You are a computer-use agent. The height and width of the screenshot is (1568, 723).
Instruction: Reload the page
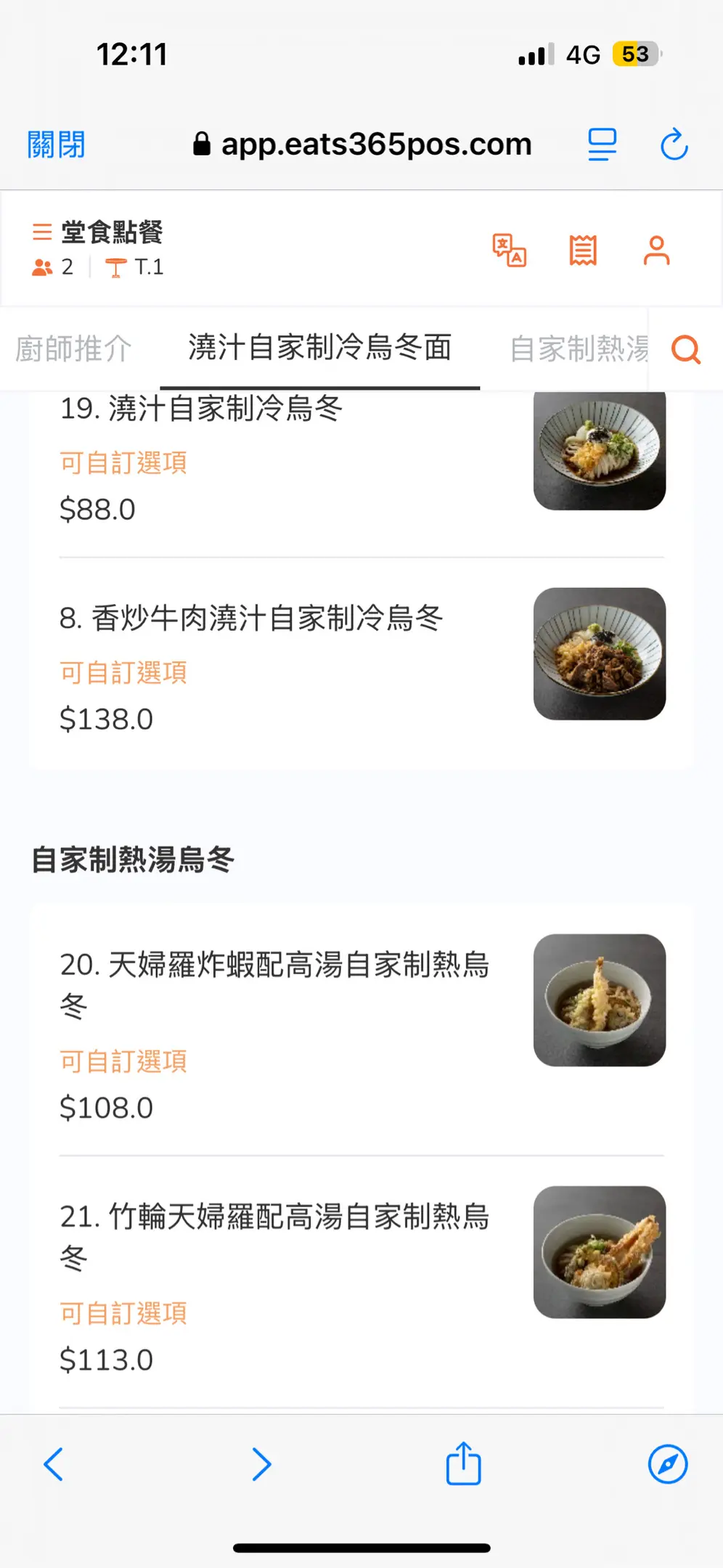(674, 144)
